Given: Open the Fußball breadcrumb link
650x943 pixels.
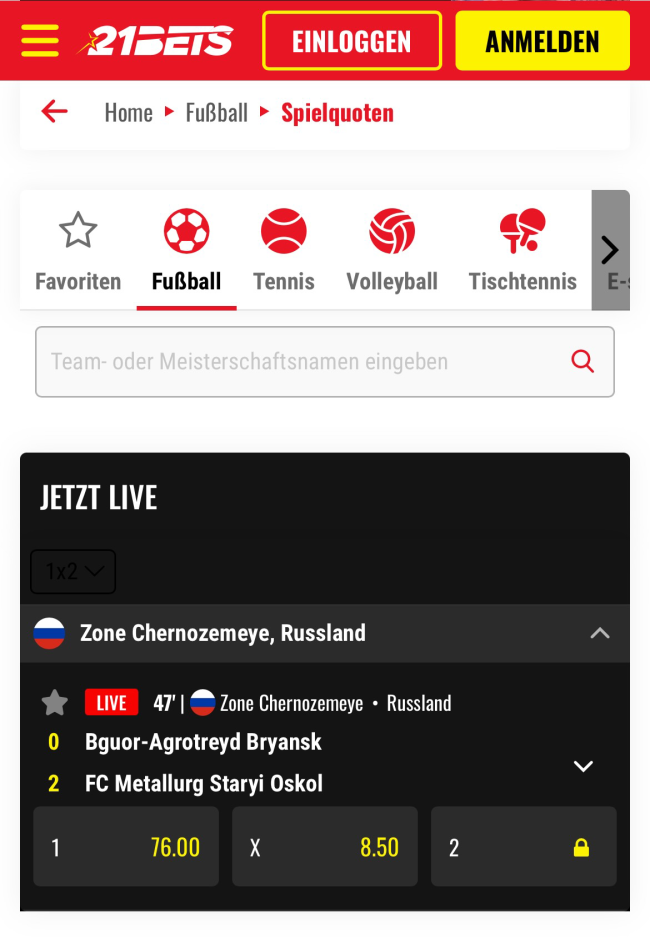Looking at the screenshot, I should click(216, 113).
